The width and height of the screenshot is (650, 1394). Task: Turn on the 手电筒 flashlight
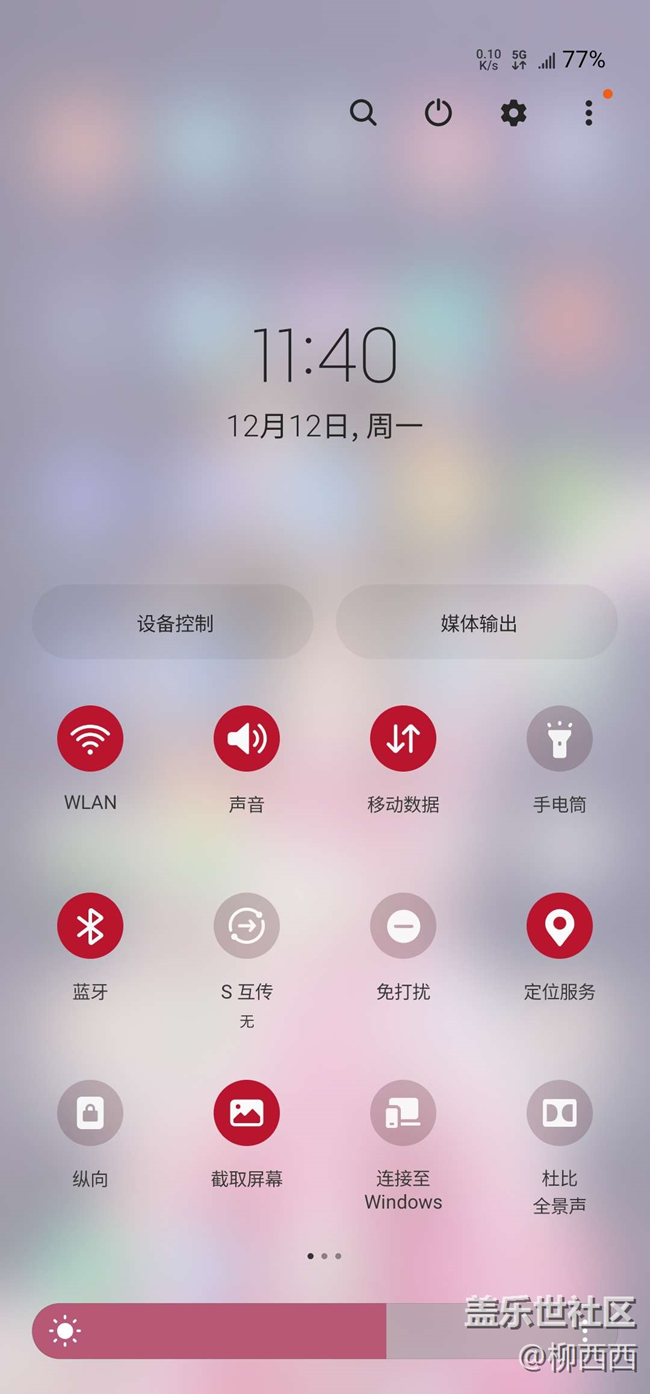click(559, 739)
